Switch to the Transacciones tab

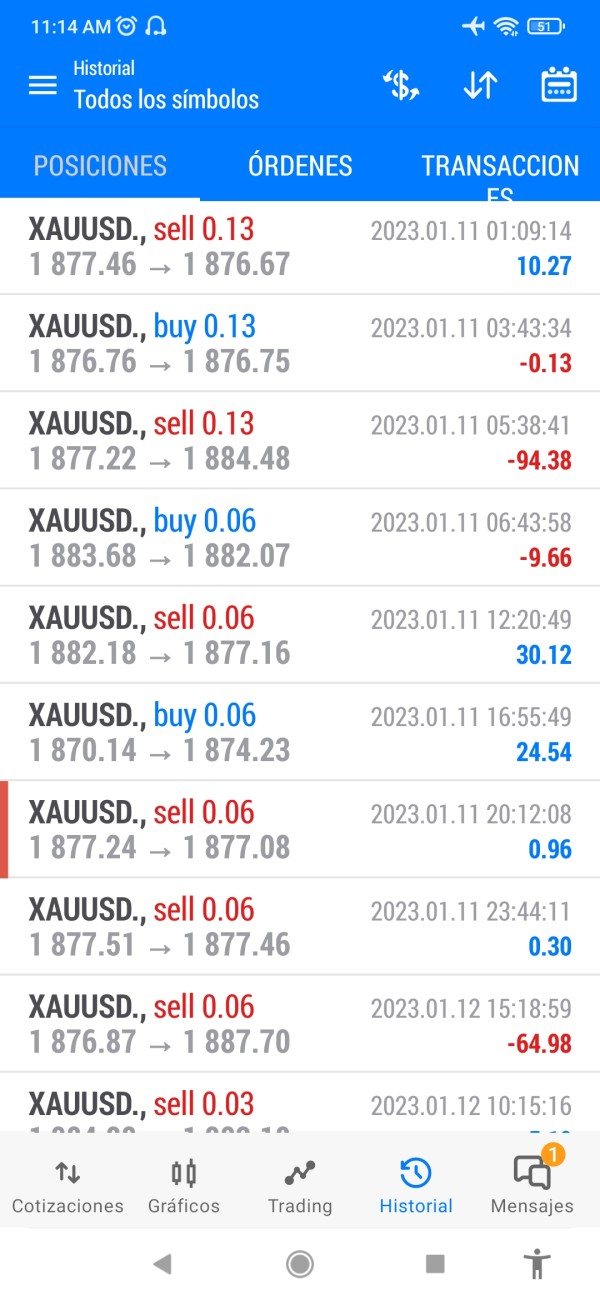pyautogui.click(x=500, y=165)
